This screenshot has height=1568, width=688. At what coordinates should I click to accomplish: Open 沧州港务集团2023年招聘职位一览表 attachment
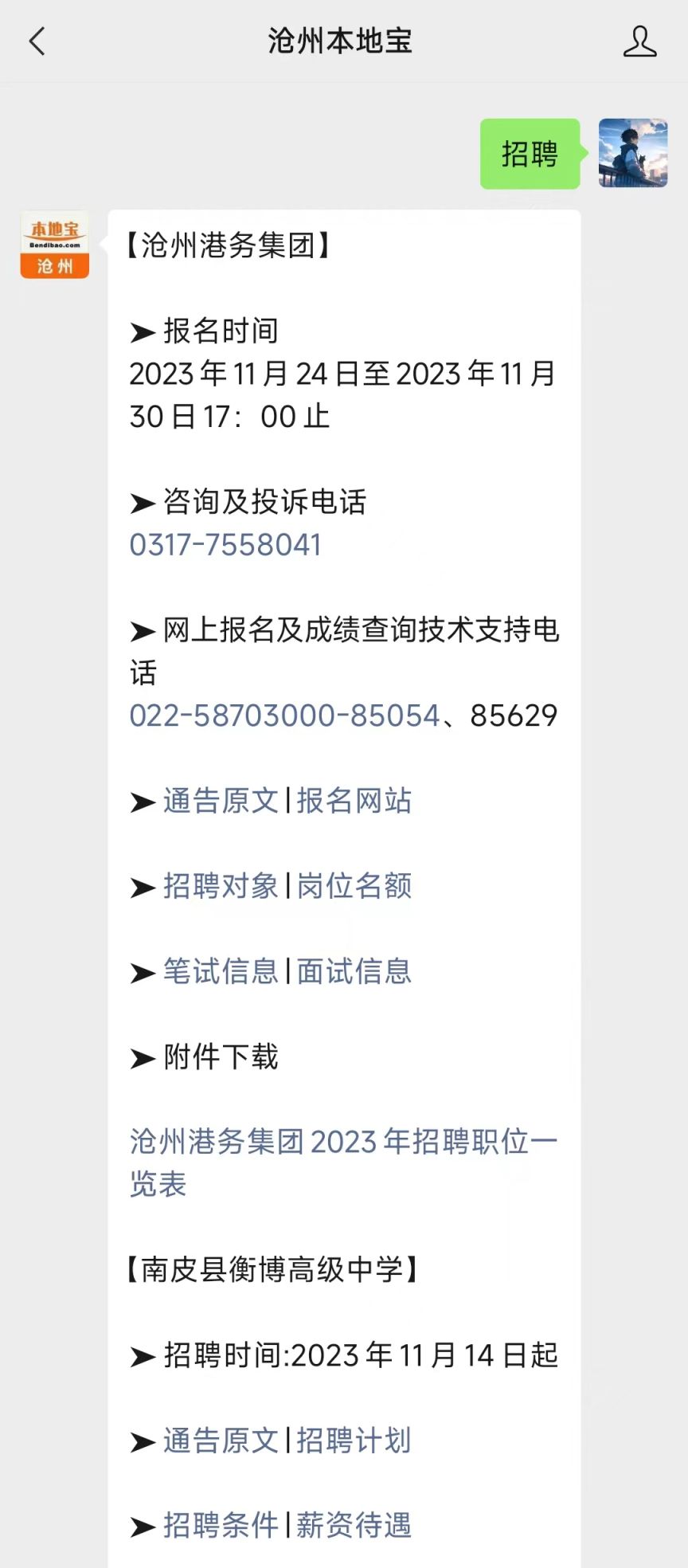[x=343, y=1163]
